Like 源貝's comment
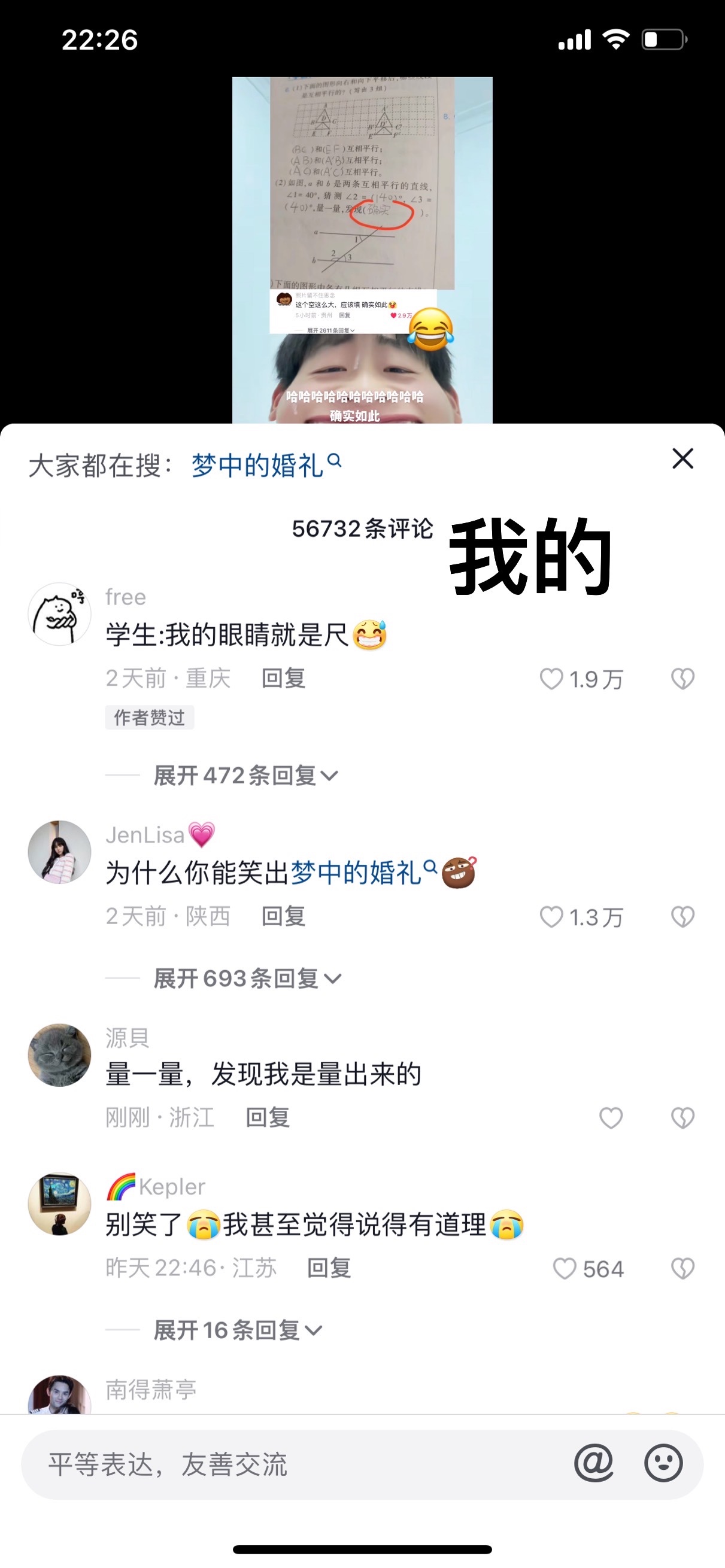The image size is (725, 1568). click(x=611, y=1117)
